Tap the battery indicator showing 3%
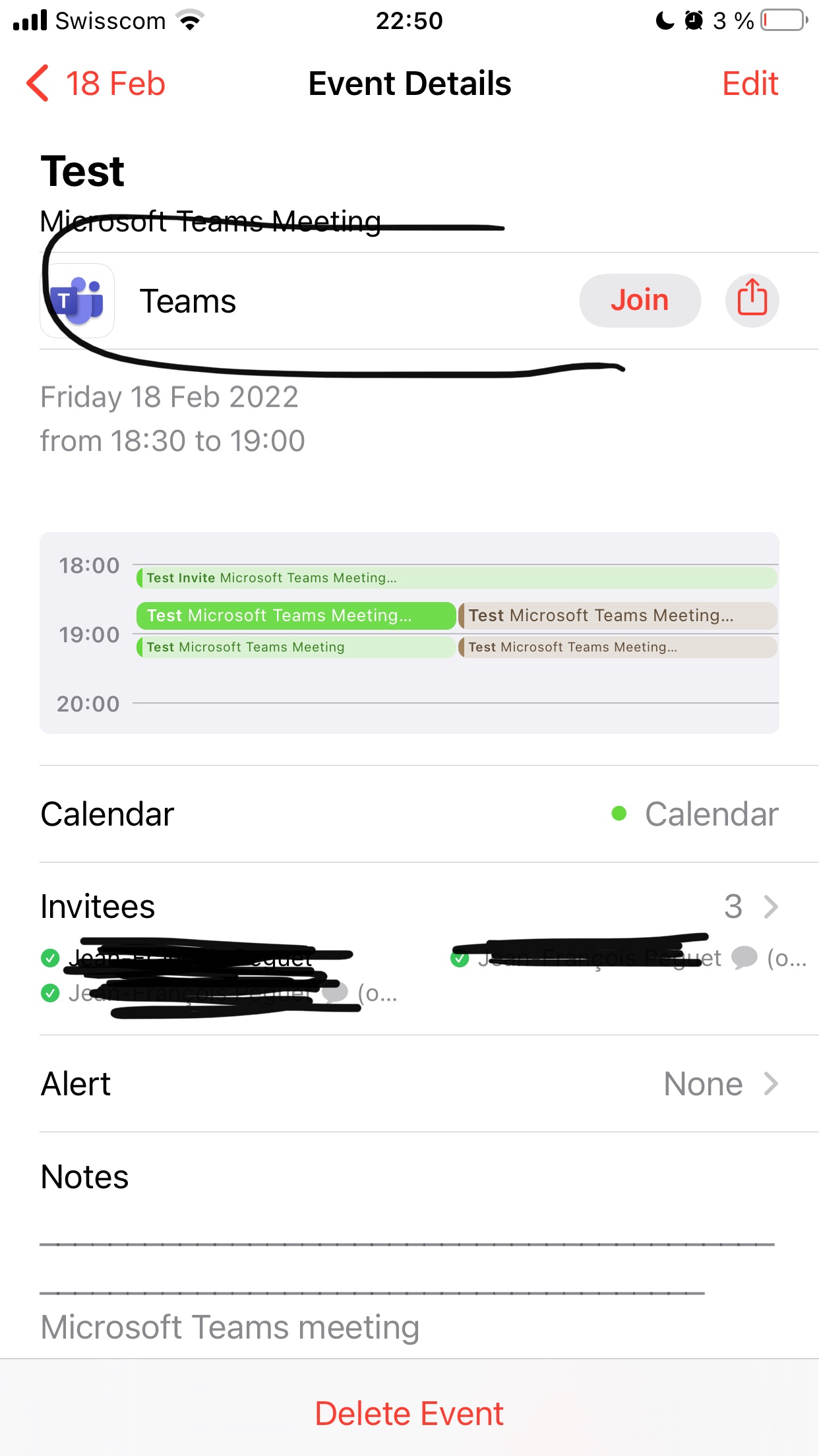This screenshot has height=1456, width=819. click(x=782, y=20)
